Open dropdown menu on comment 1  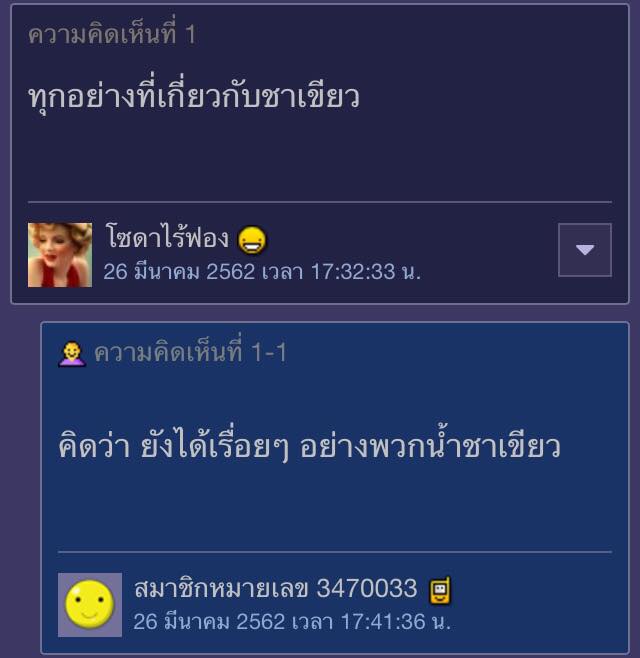585,250
